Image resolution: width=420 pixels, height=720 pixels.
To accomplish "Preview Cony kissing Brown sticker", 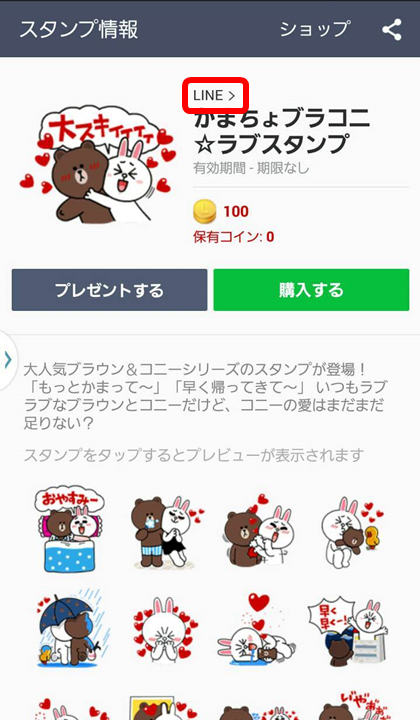I will click(x=258, y=530).
